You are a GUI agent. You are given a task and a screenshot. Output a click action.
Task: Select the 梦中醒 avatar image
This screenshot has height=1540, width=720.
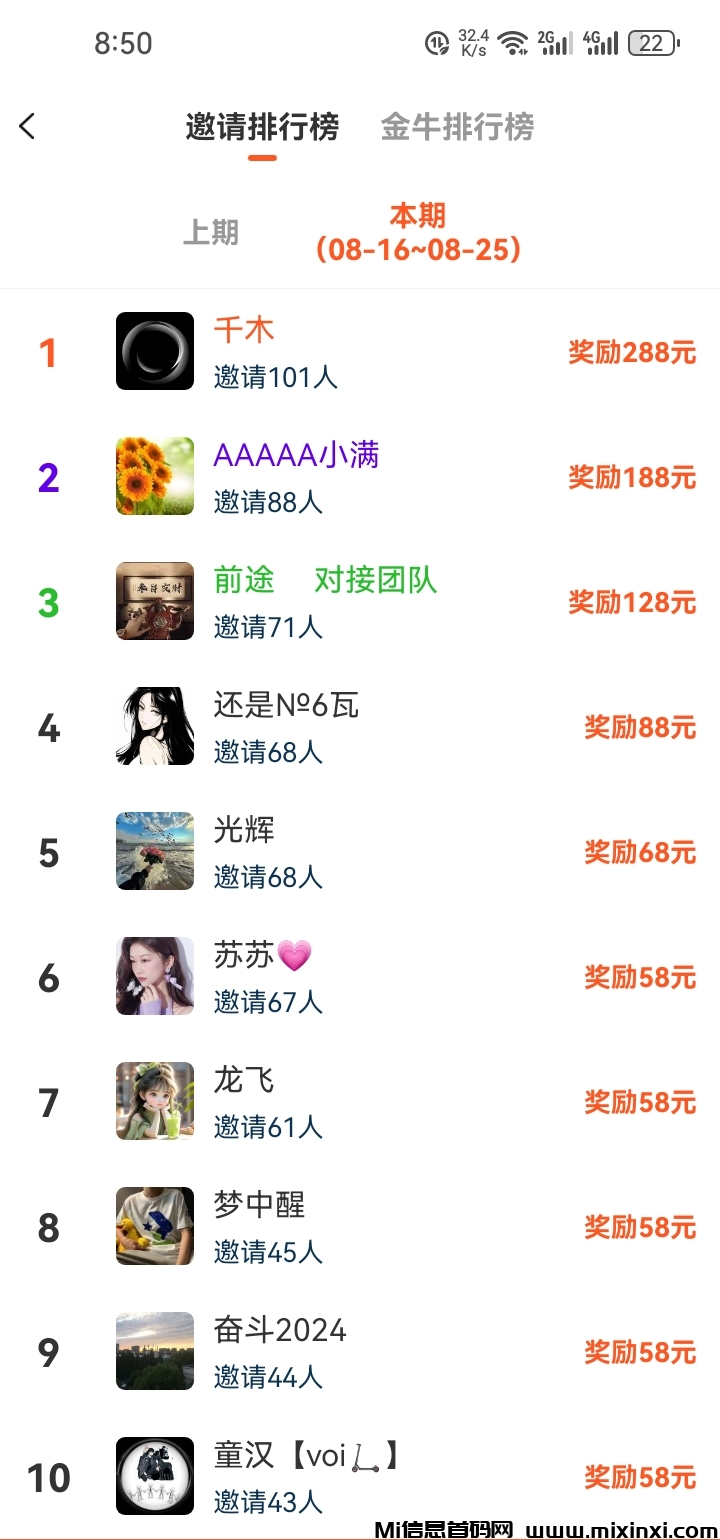tap(154, 1226)
